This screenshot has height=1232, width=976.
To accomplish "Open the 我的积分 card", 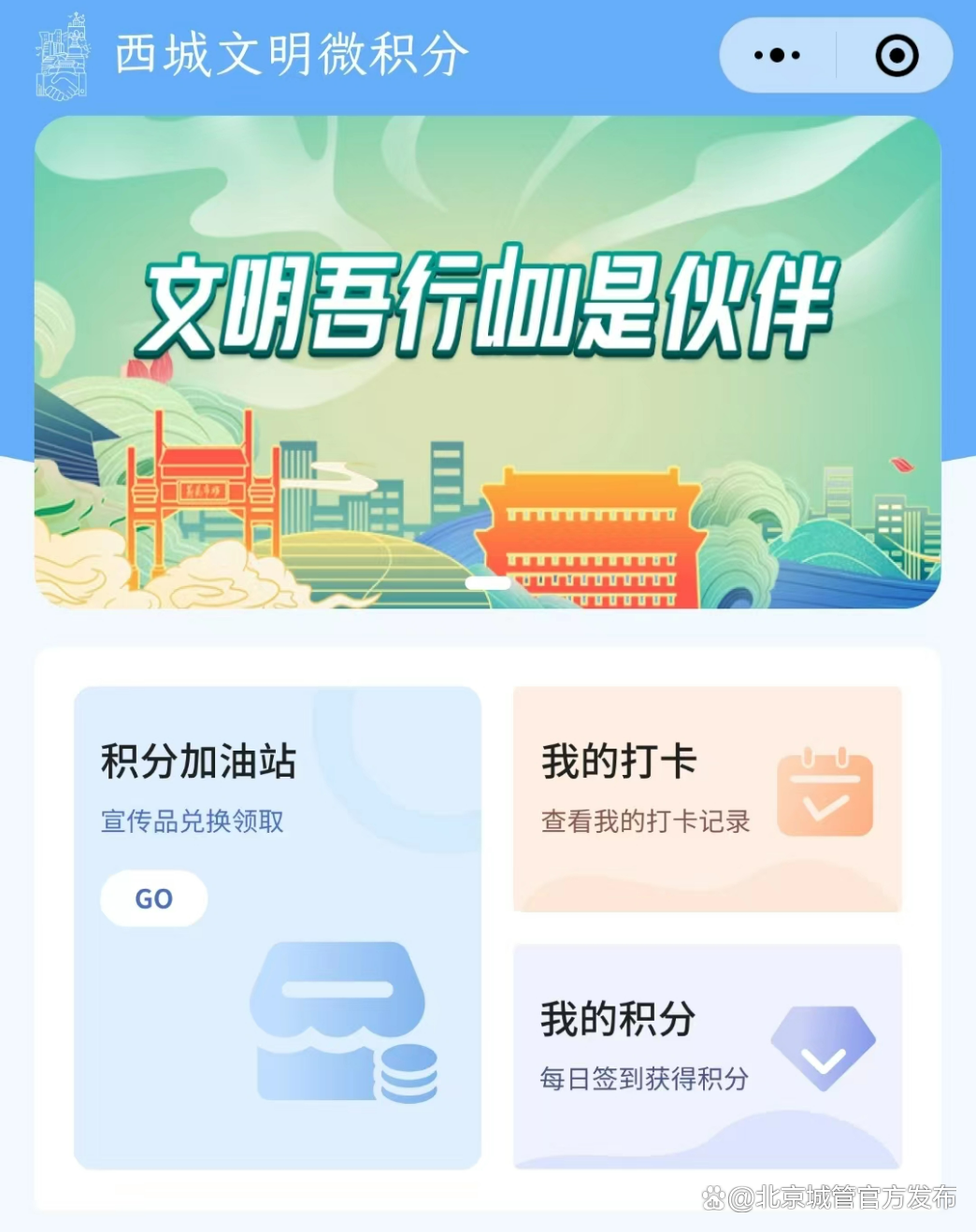I will pyautogui.click(x=707, y=1055).
